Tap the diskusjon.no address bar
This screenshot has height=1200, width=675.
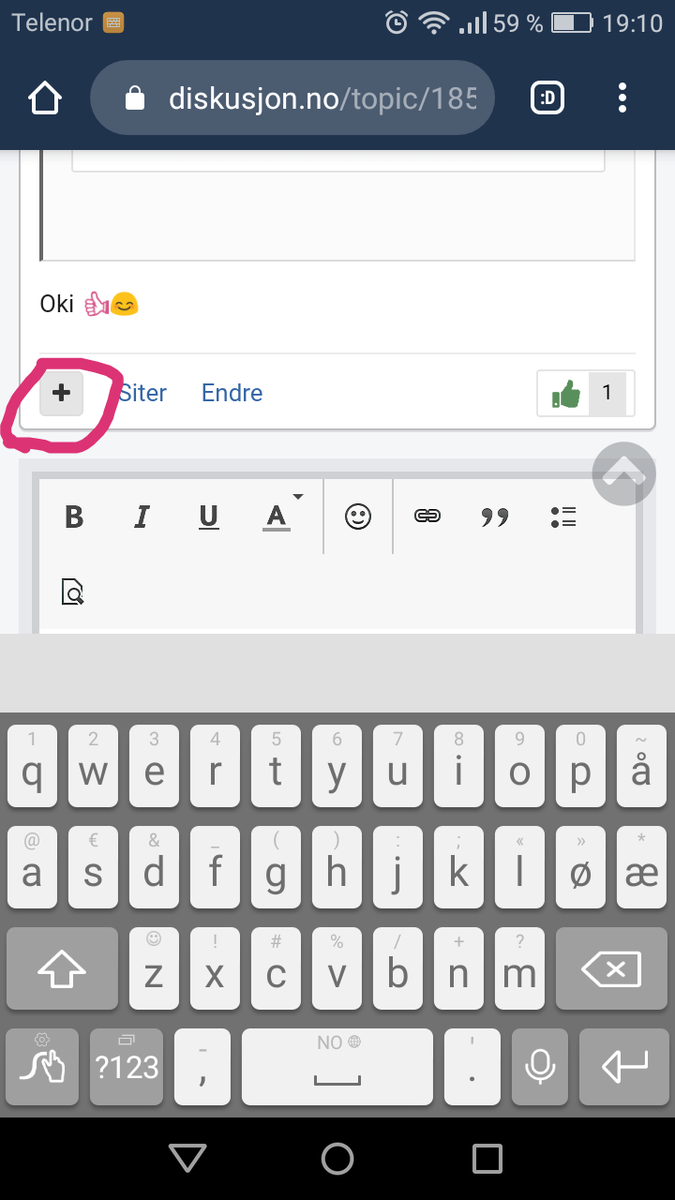tap(292, 98)
